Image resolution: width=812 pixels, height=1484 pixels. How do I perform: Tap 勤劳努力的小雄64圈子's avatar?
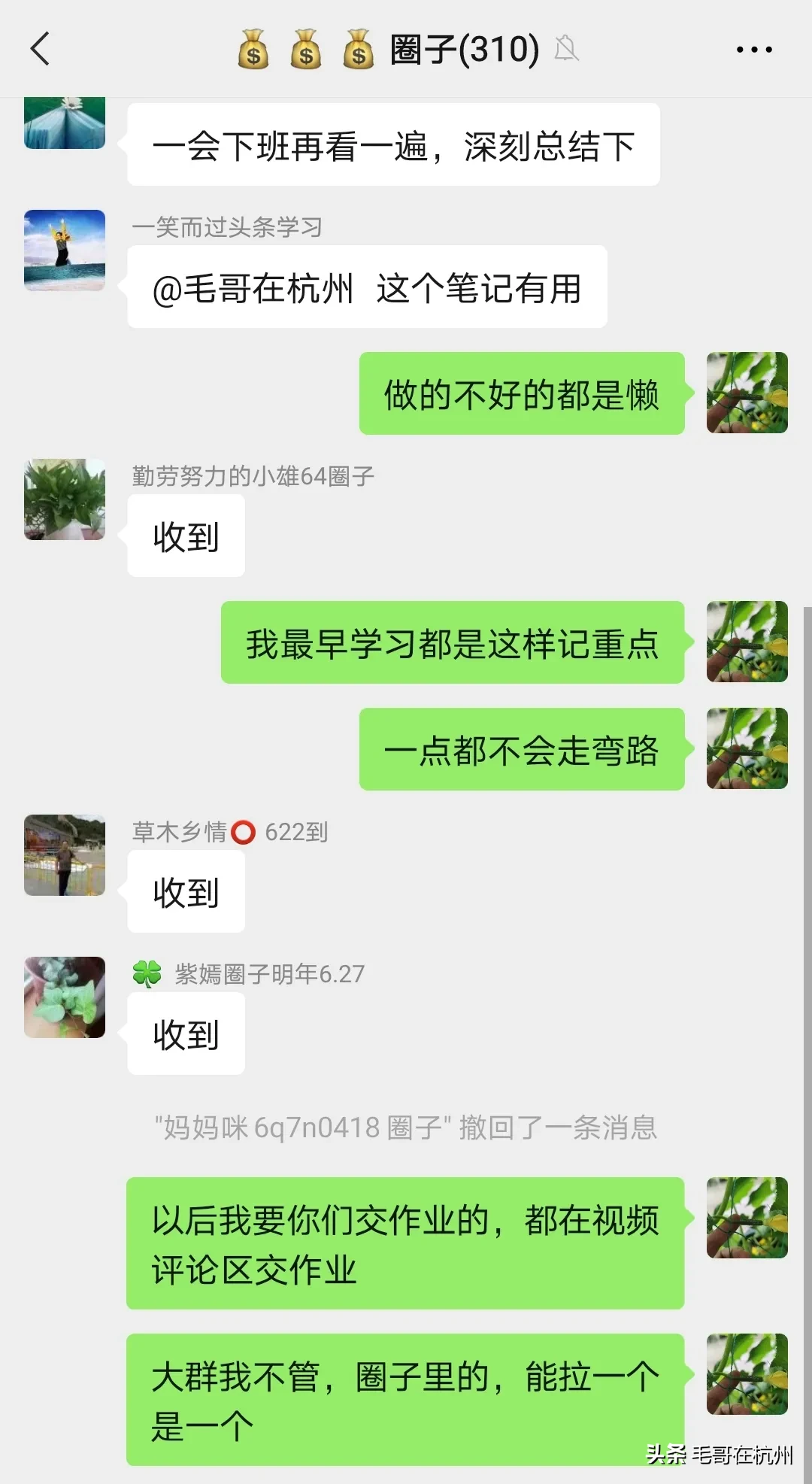click(x=65, y=499)
